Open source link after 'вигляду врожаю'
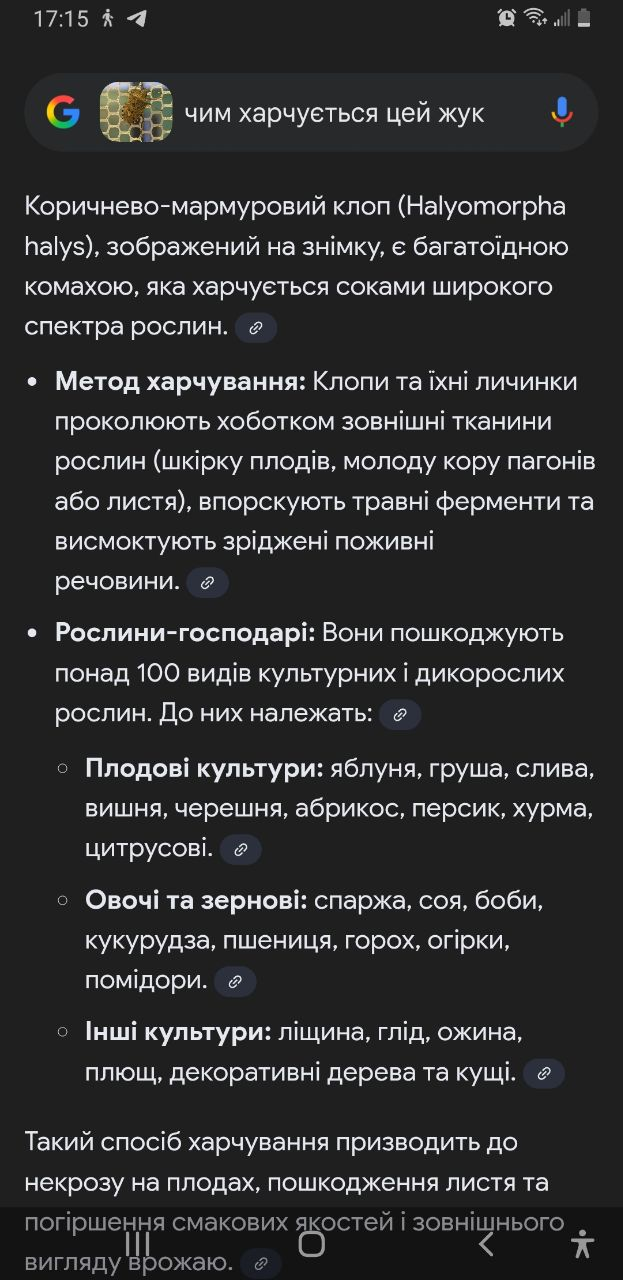The image size is (623, 1280). click(x=261, y=1264)
